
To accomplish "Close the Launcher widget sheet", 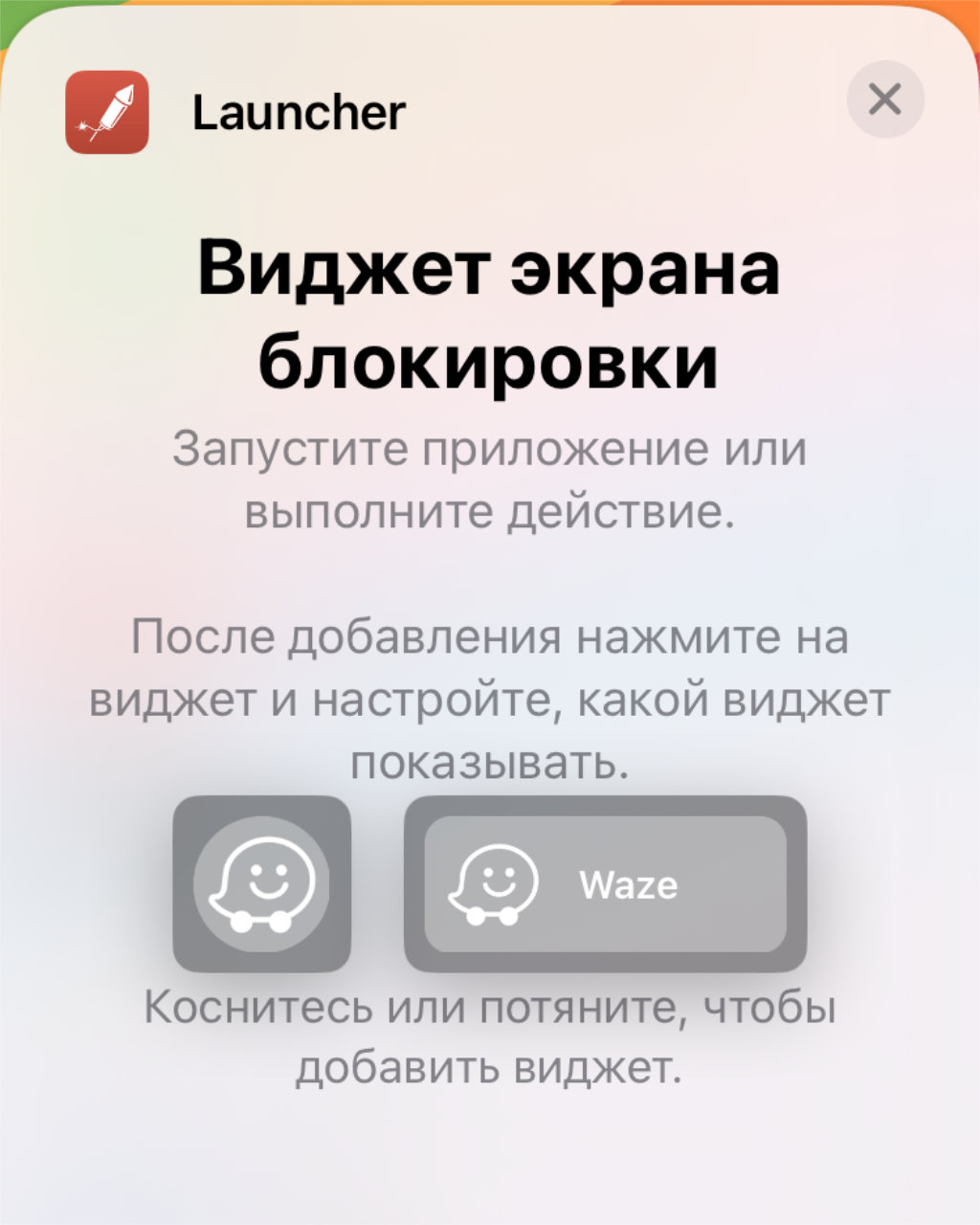I will tap(885, 99).
